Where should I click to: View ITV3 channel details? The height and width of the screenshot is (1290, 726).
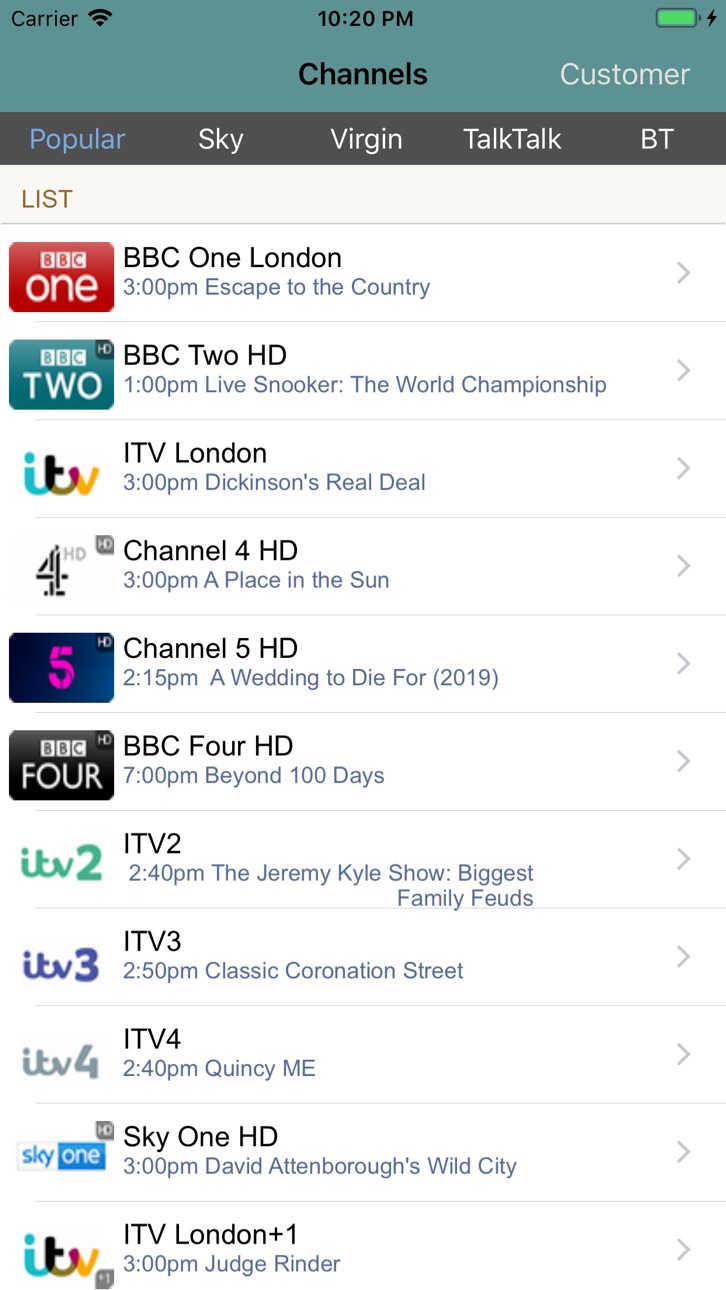coord(363,957)
